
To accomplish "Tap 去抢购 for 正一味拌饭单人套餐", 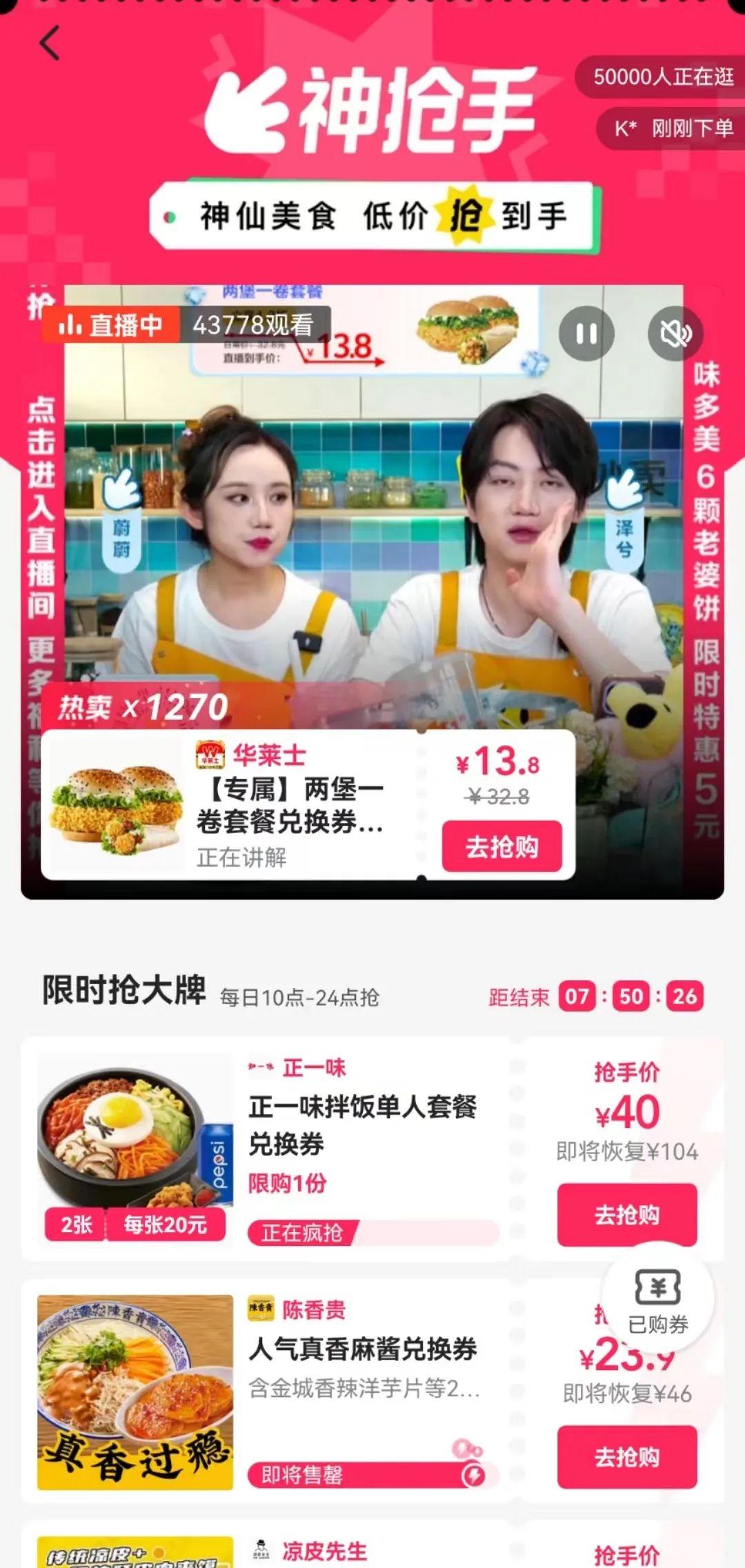I will point(626,1214).
